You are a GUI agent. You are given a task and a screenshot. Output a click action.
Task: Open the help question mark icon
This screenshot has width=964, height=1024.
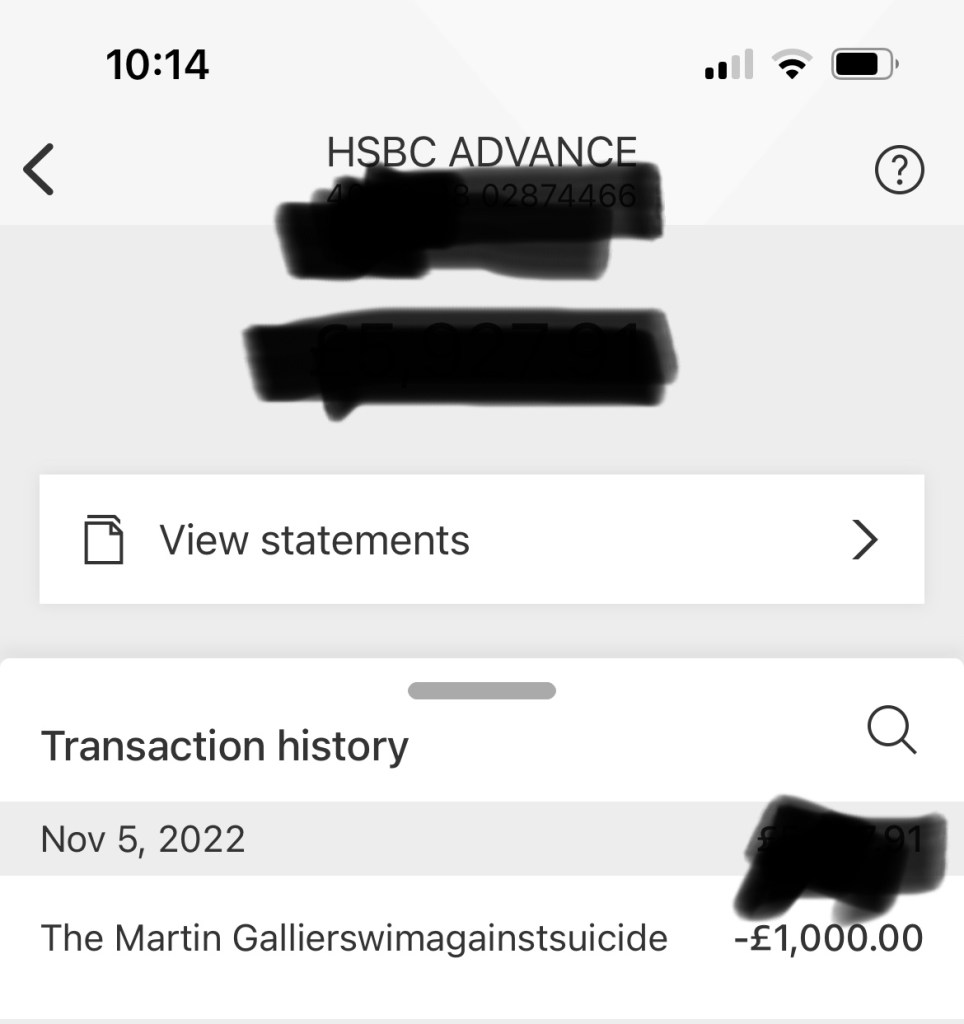coord(899,172)
